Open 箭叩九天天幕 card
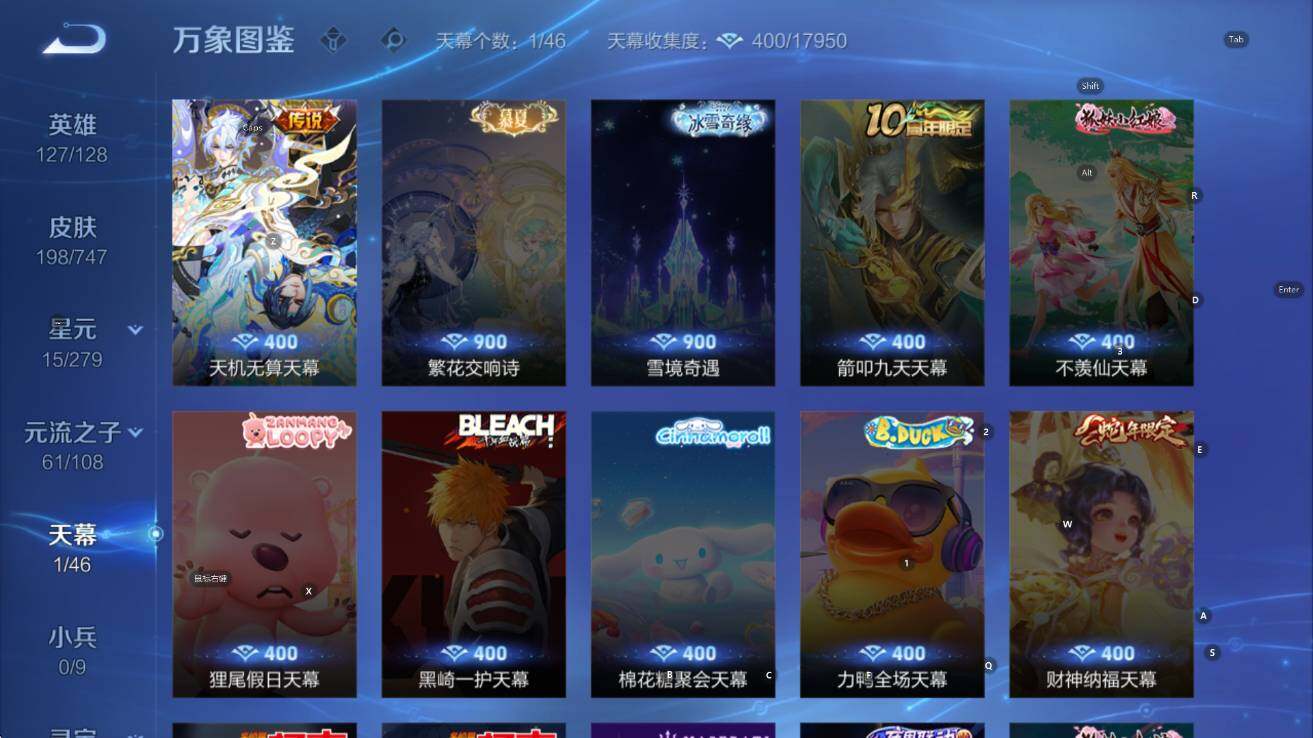Viewport: 1313px width, 738px height. (892, 242)
